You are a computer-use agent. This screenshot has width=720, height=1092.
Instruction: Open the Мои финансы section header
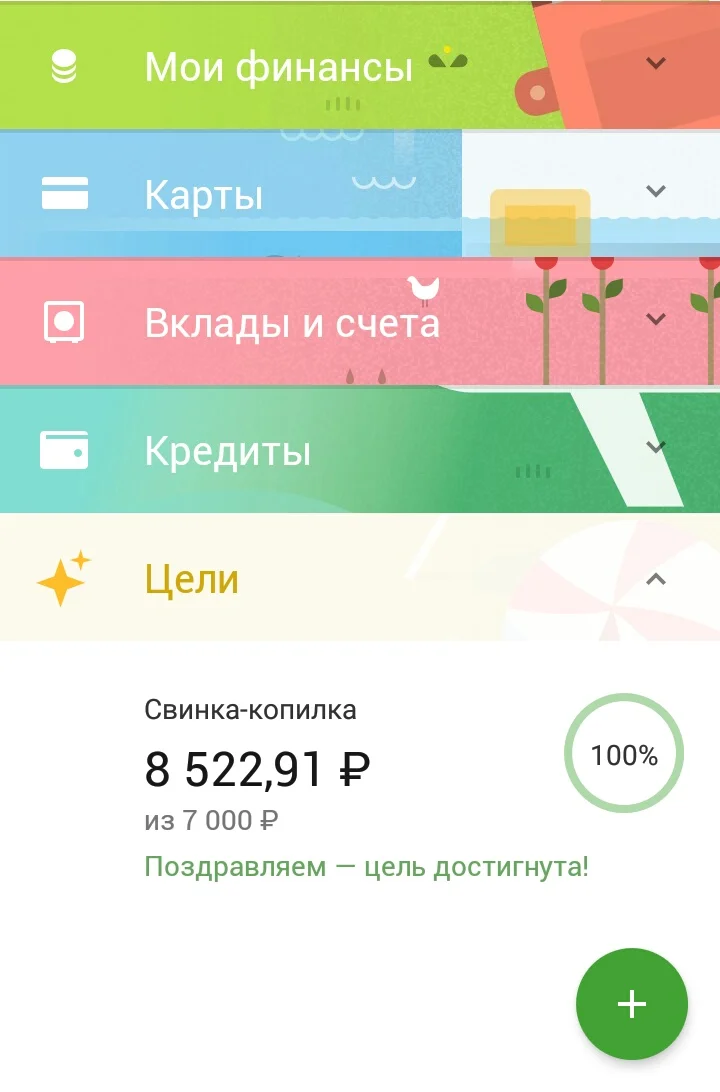[x=280, y=66]
